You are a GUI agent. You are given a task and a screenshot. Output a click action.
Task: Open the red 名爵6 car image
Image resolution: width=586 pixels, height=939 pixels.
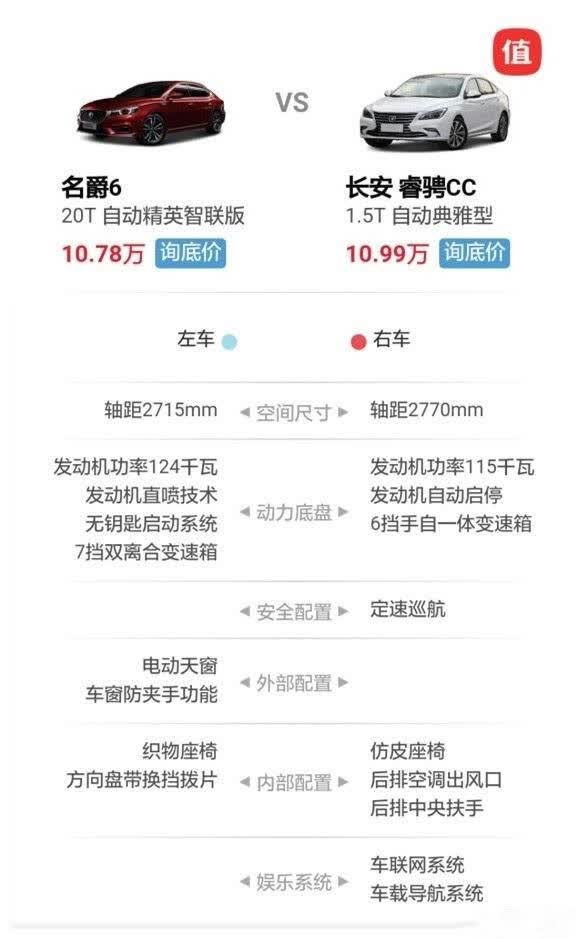pos(151,114)
